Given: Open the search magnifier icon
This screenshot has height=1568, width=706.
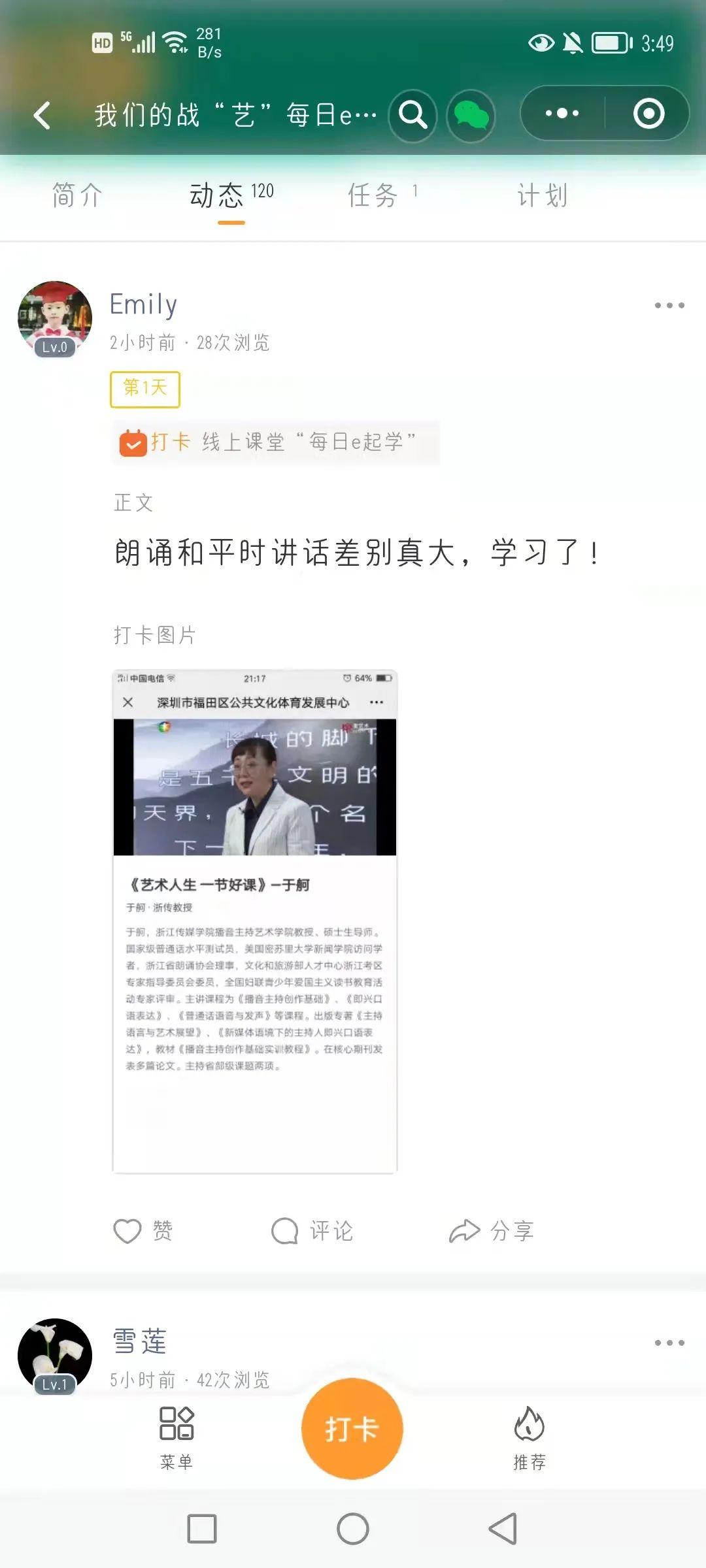Looking at the screenshot, I should [x=412, y=116].
